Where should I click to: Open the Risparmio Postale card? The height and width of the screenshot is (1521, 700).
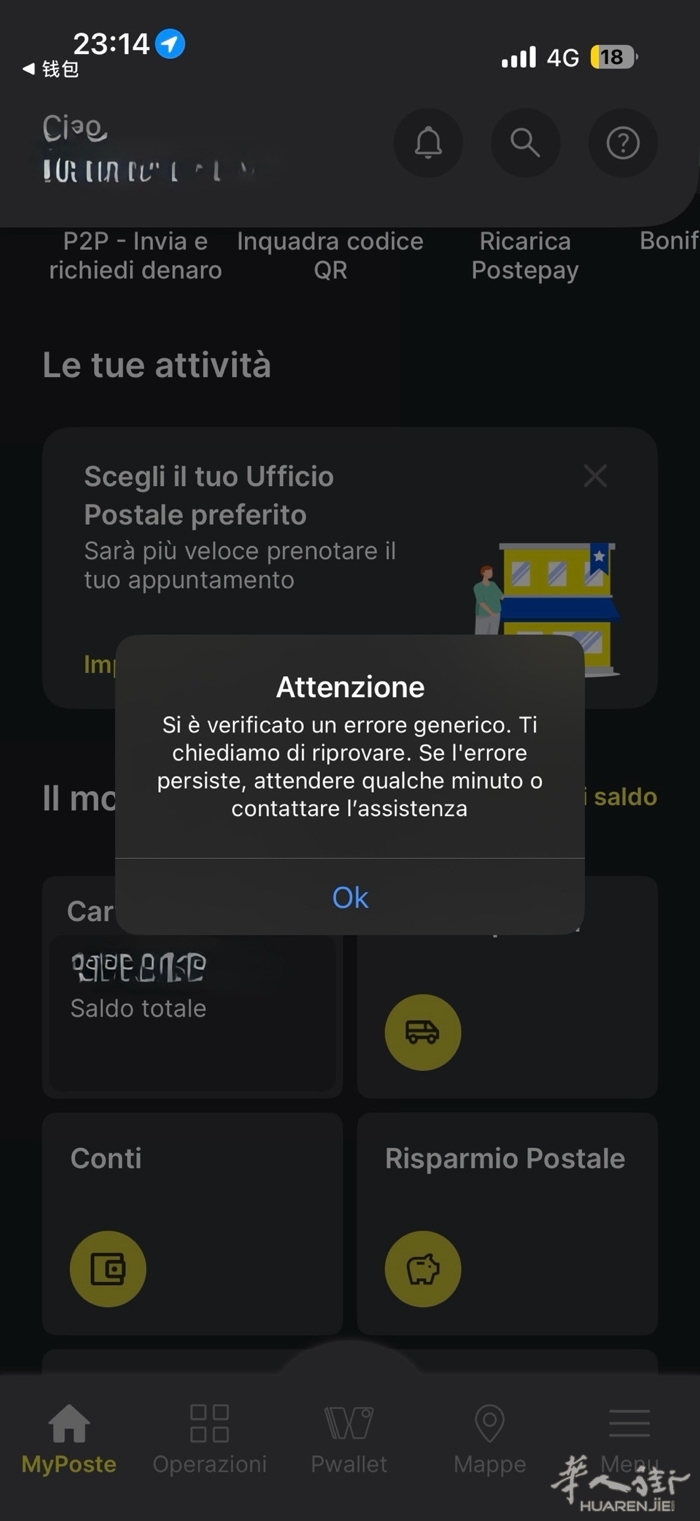tap(507, 1222)
